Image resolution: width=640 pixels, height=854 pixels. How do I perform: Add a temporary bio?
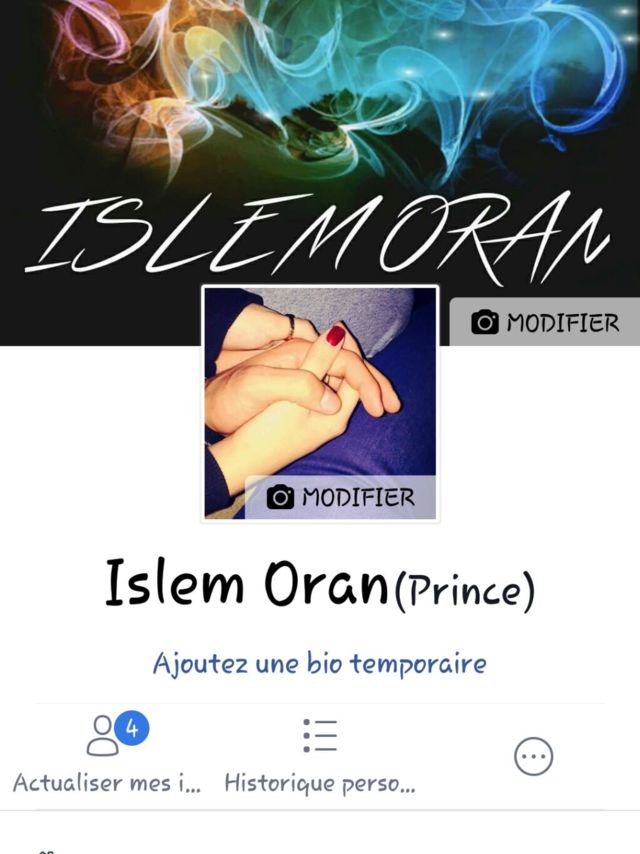point(319,663)
